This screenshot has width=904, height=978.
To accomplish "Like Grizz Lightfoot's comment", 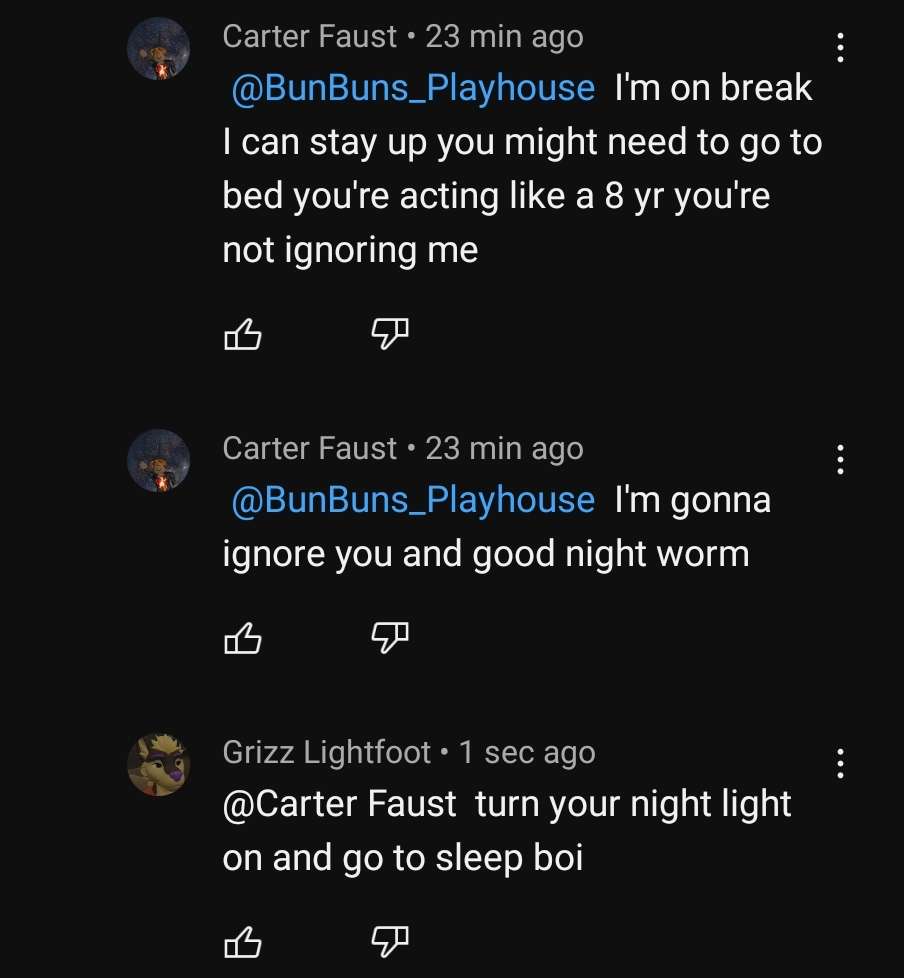I will point(242,940).
